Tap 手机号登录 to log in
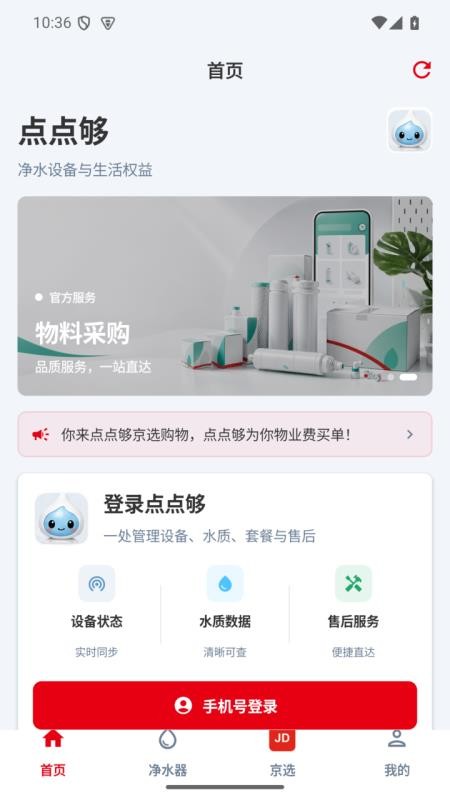The height and width of the screenshot is (800, 450). click(225, 706)
